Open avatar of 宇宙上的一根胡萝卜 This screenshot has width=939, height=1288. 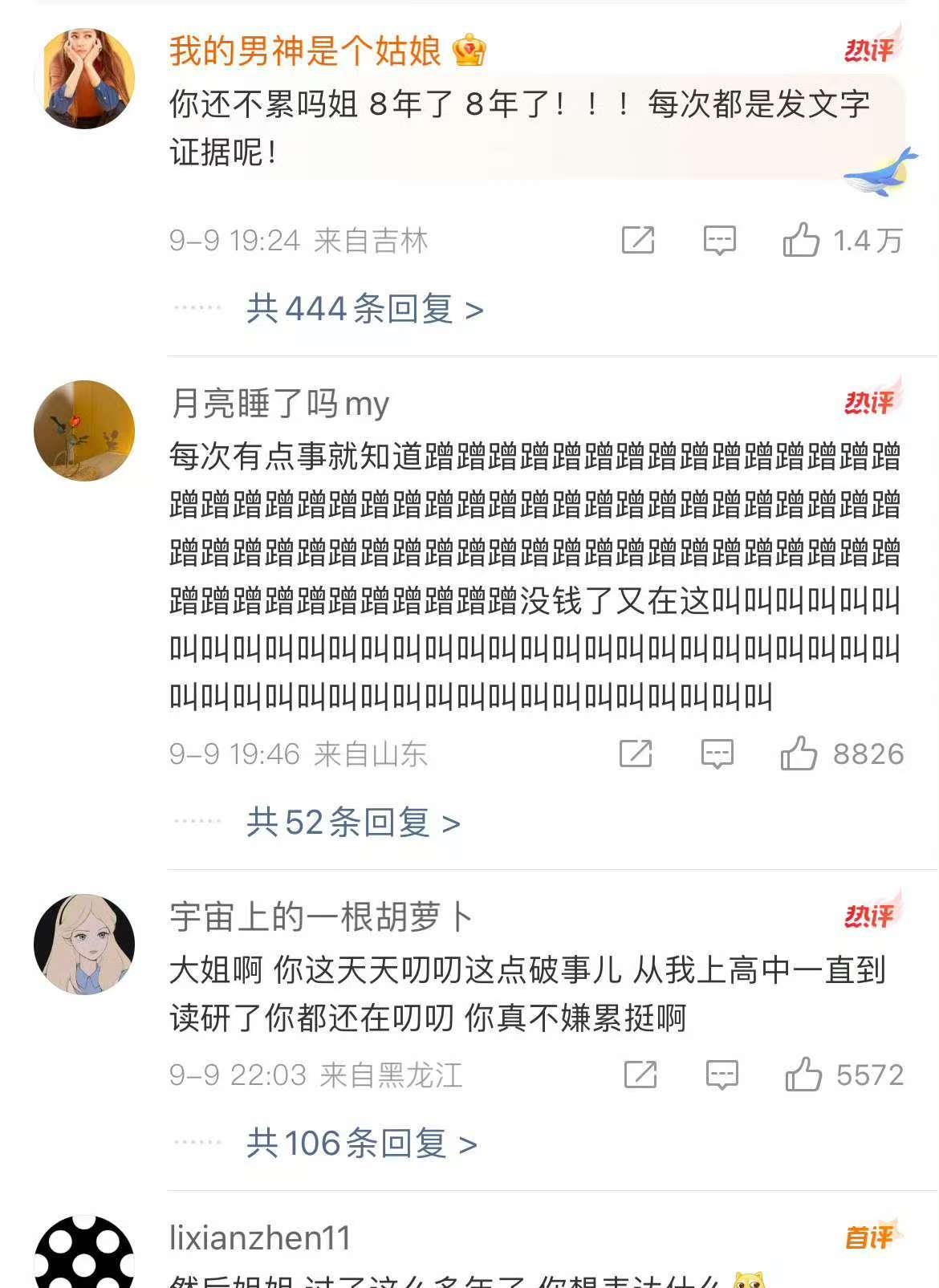pos(84,944)
